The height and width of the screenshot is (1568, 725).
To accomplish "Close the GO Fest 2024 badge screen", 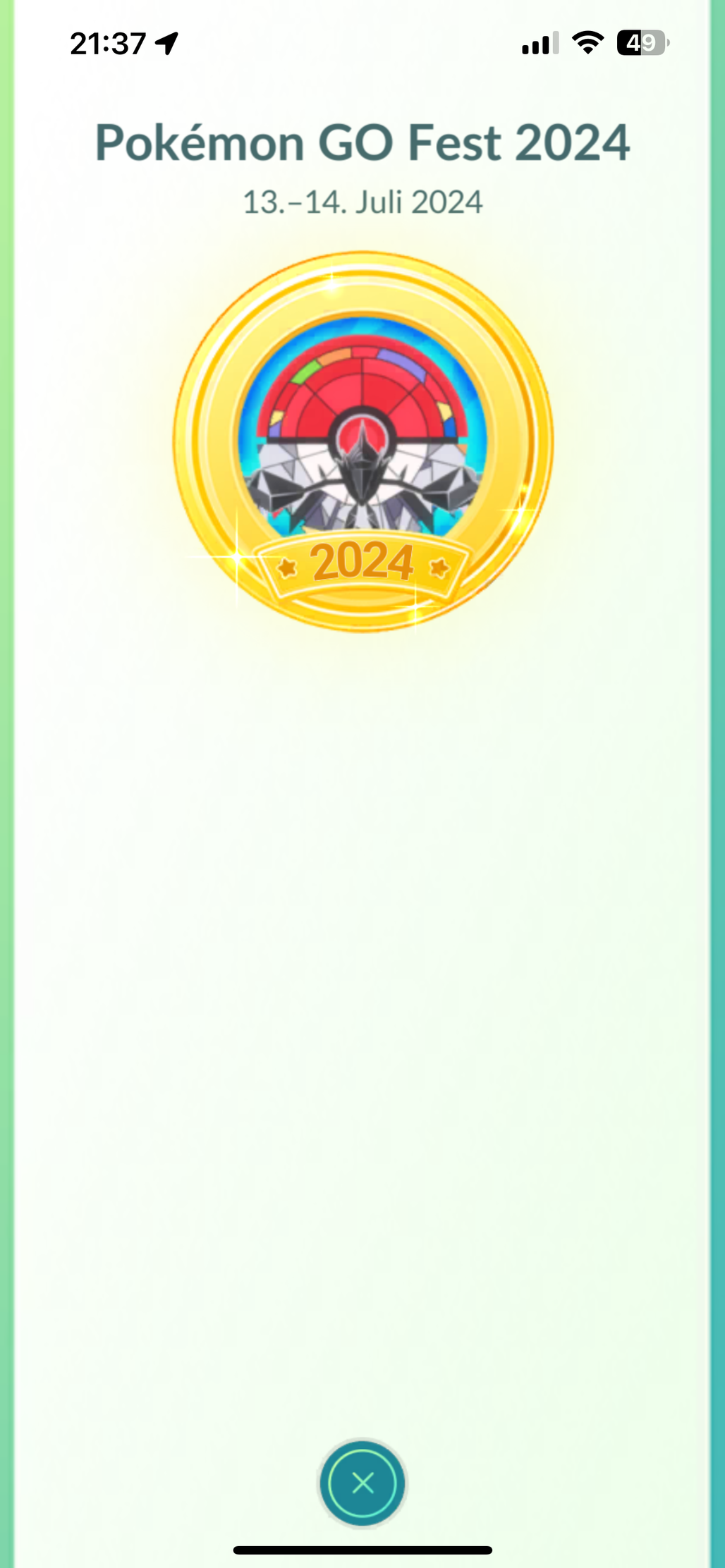I will click(x=362, y=1483).
